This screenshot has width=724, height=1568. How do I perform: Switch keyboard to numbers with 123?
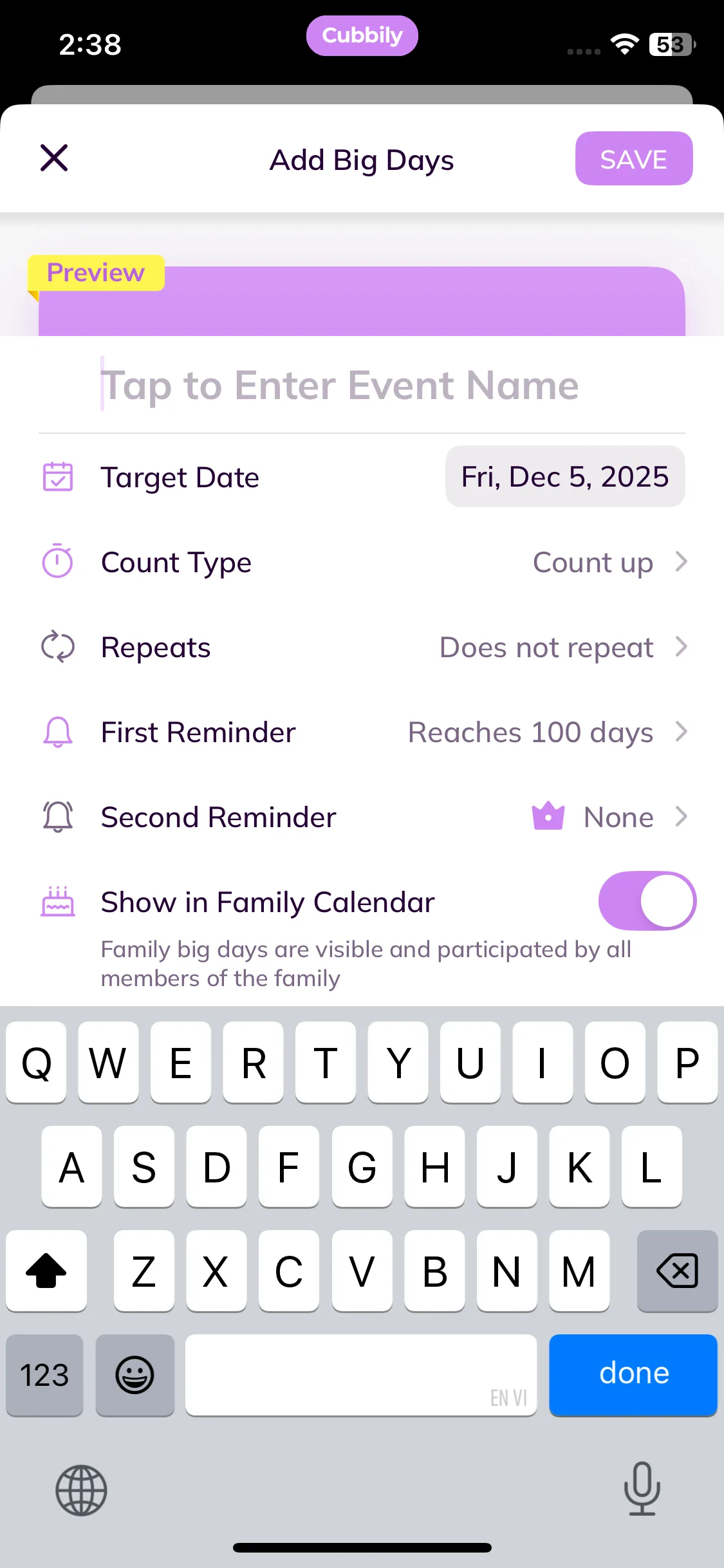(44, 1375)
